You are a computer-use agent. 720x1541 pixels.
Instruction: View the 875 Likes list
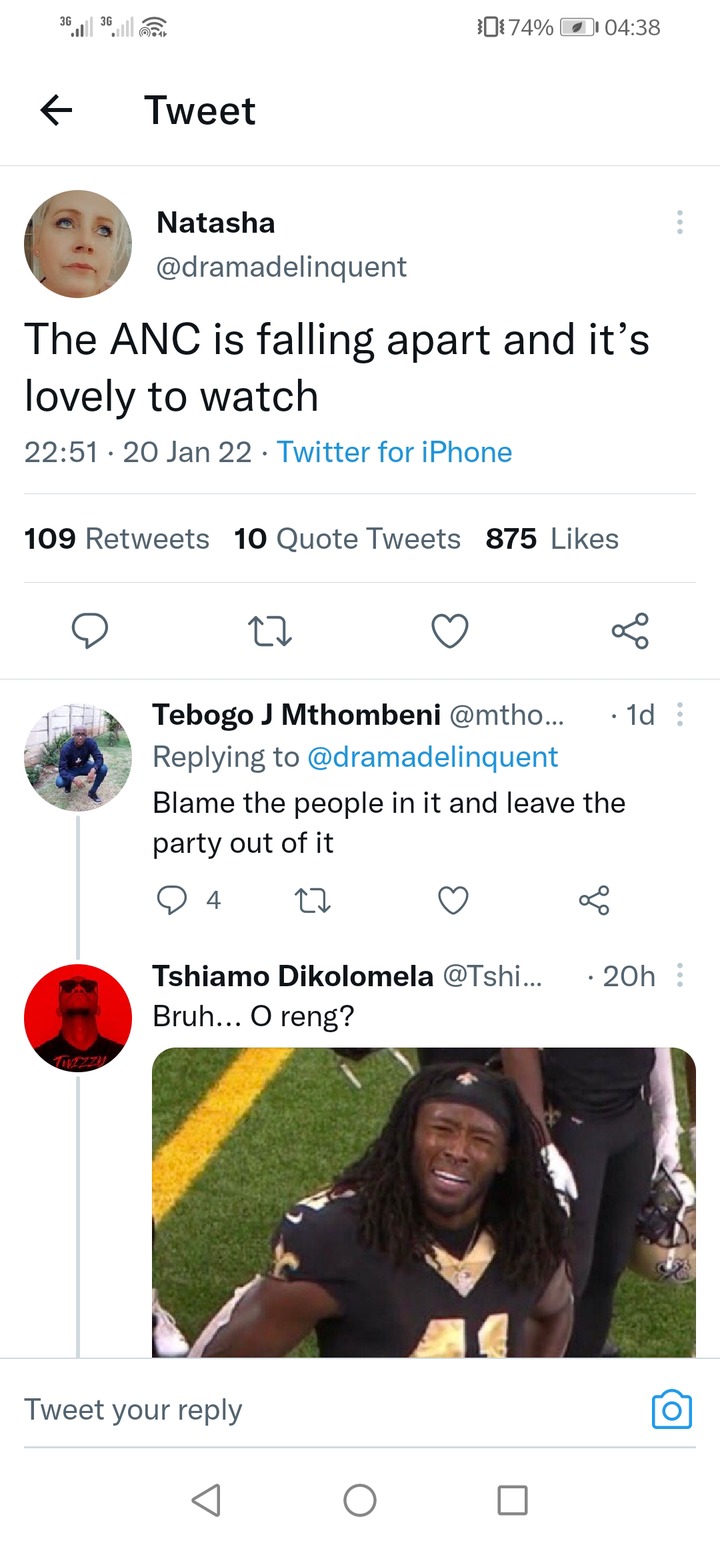pyautogui.click(x=552, y=538)
